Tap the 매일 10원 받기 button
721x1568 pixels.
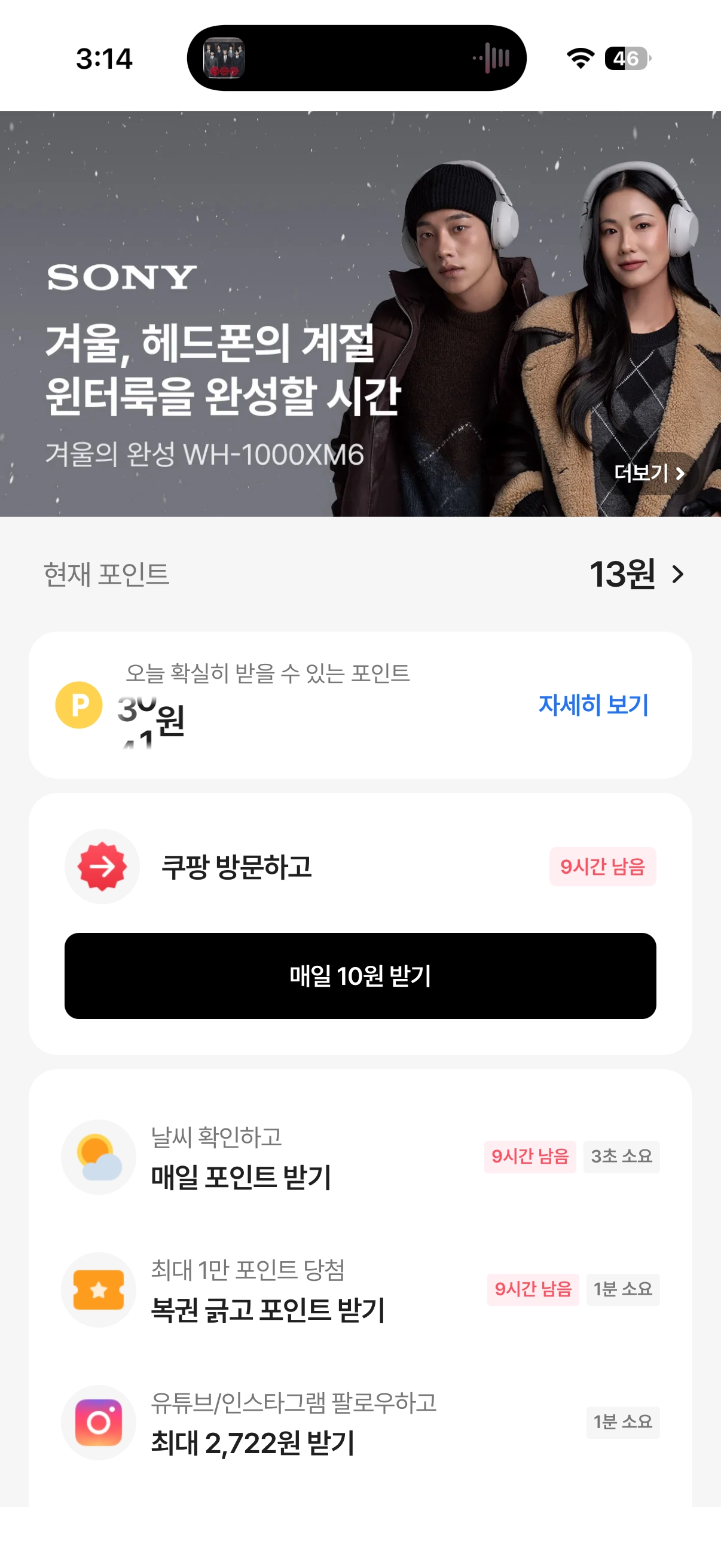pos(360,976)
